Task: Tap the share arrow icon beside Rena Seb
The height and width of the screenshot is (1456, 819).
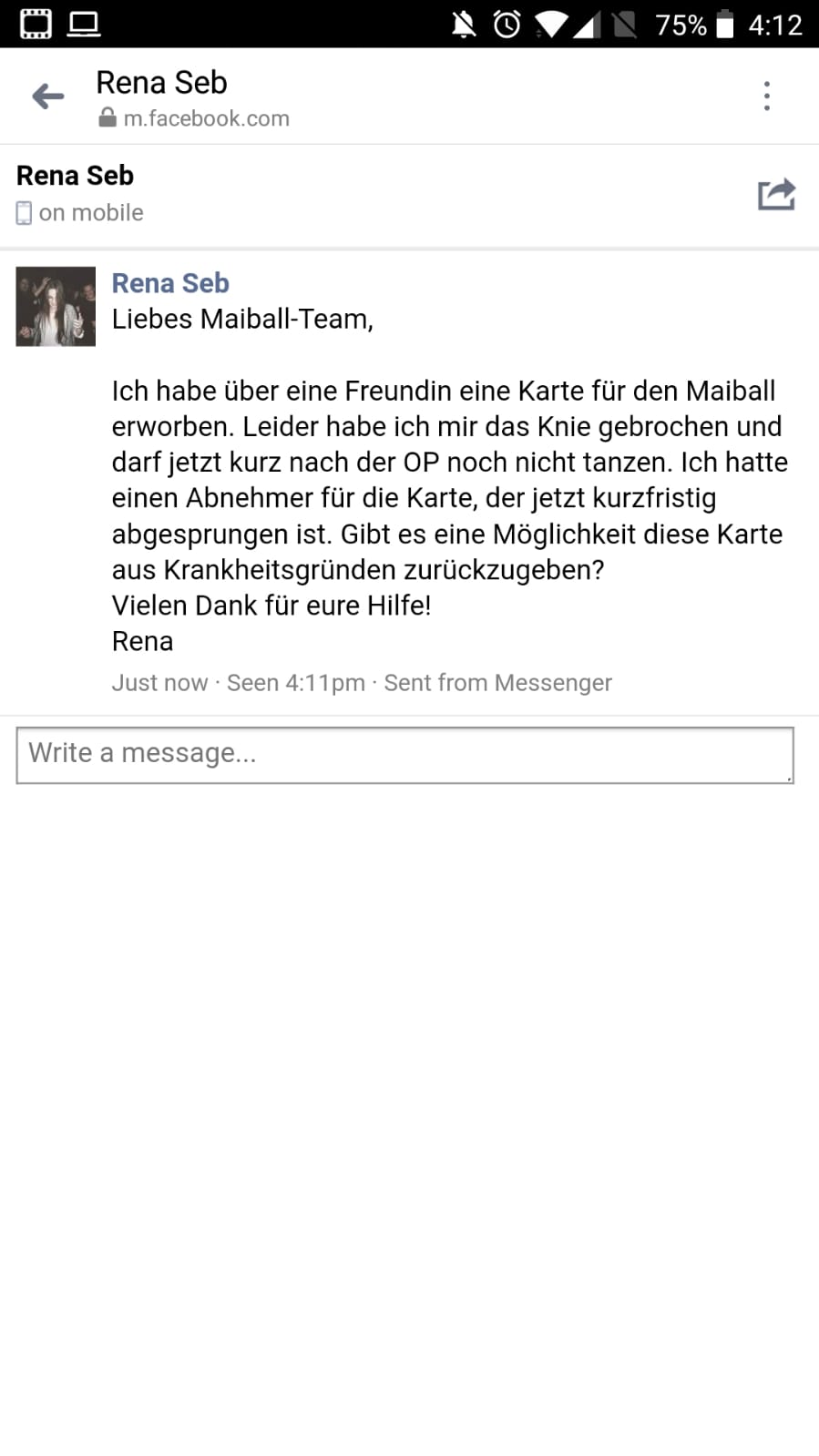Action: 776,194
